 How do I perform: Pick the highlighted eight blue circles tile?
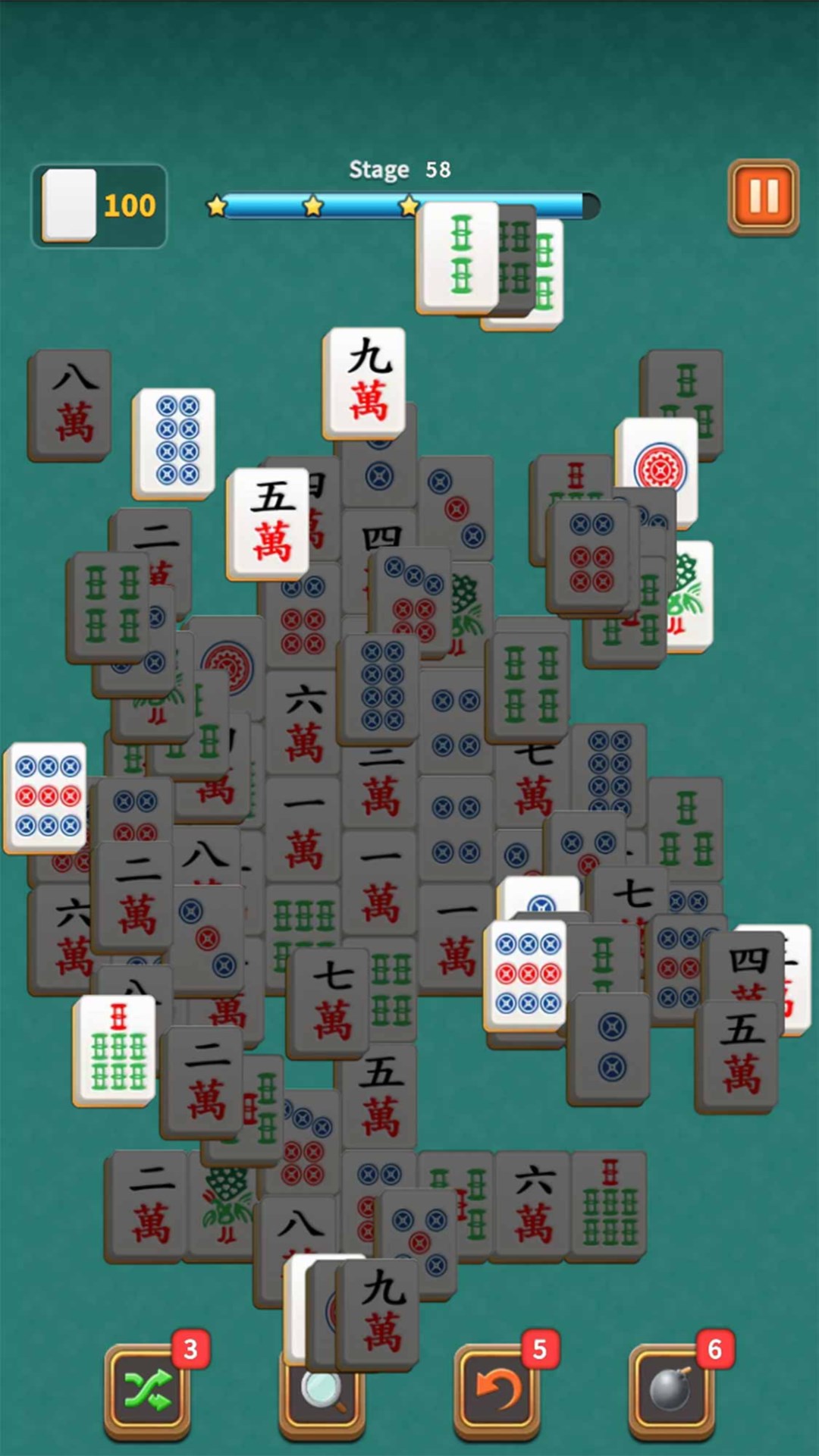[x=174, y=444]
